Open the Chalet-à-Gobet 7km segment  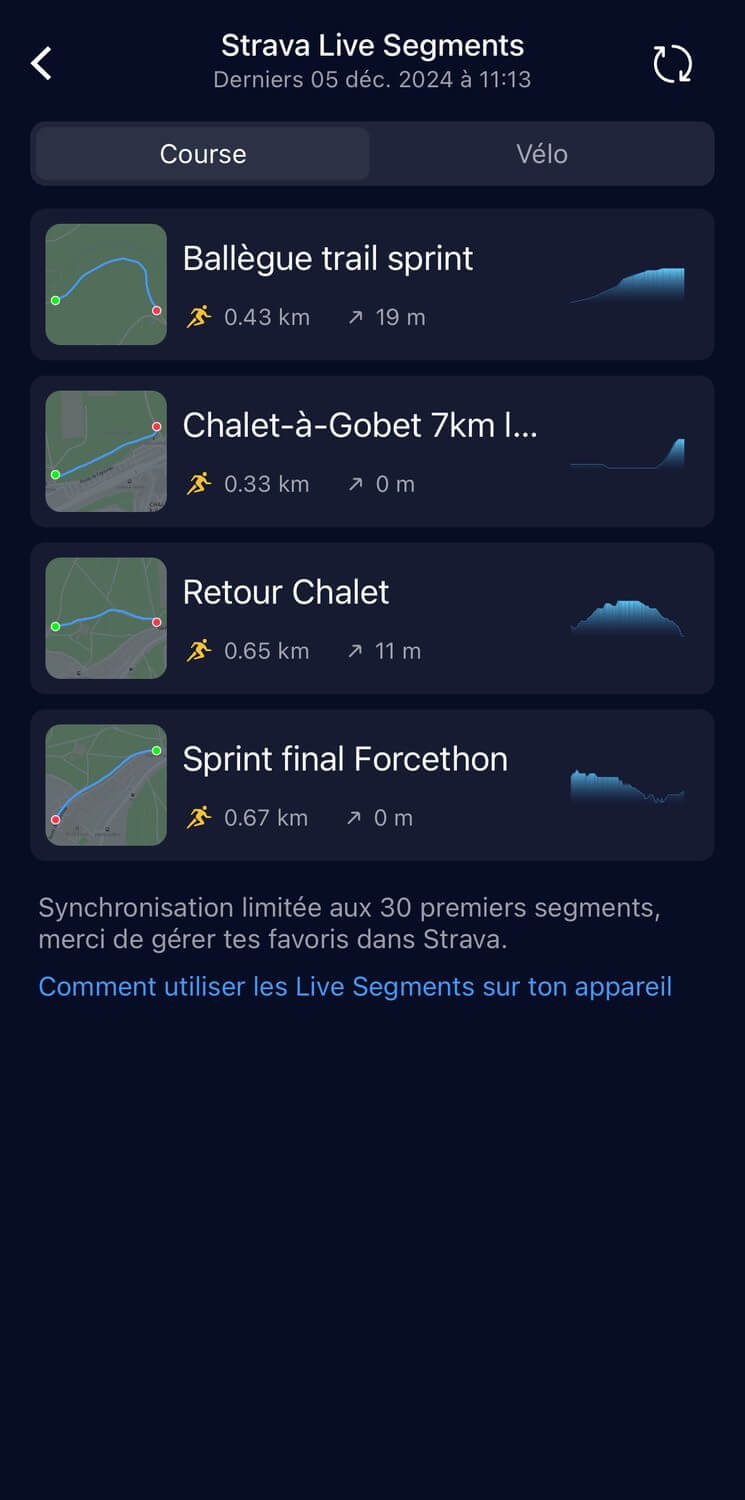(372, 451)
